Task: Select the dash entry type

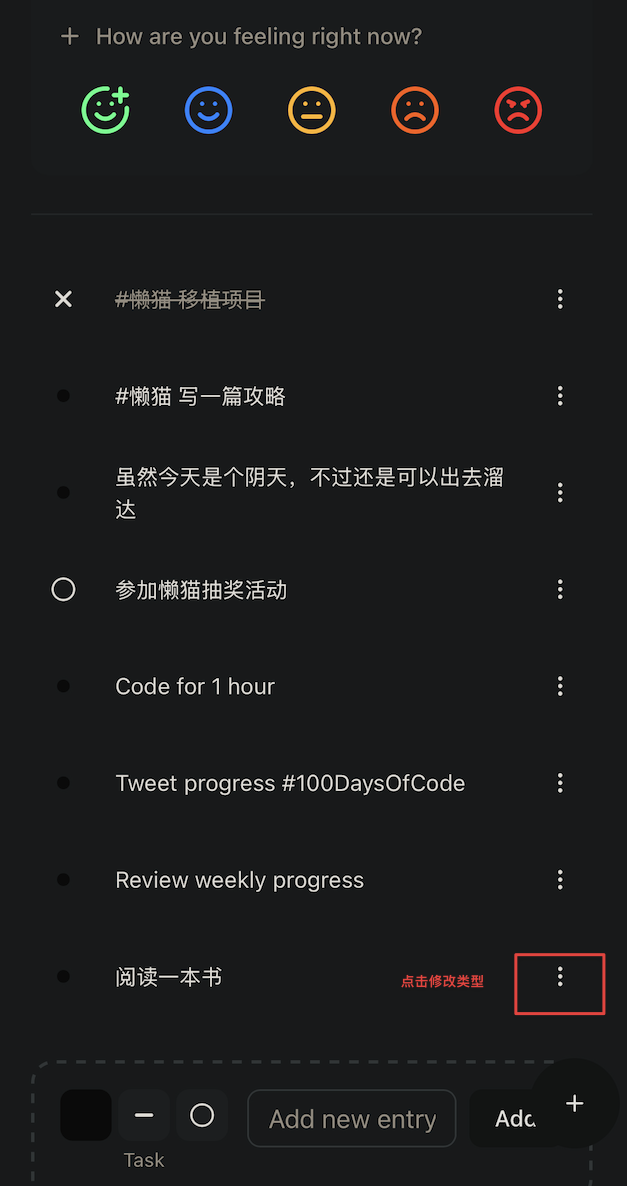Action: pos(144,1115)
